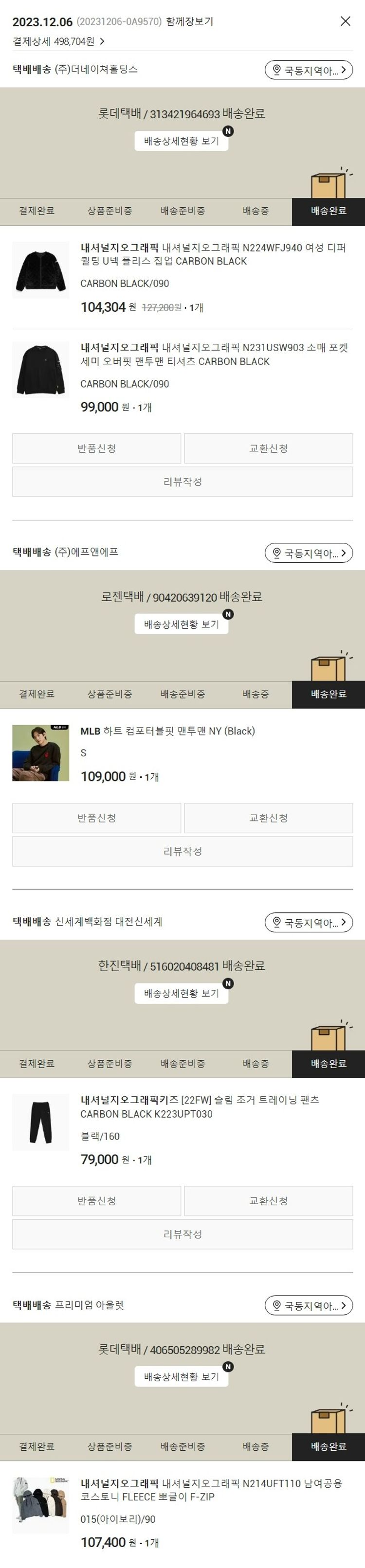
Task: Close the order detail page
Action: click(x=345, y=21)
